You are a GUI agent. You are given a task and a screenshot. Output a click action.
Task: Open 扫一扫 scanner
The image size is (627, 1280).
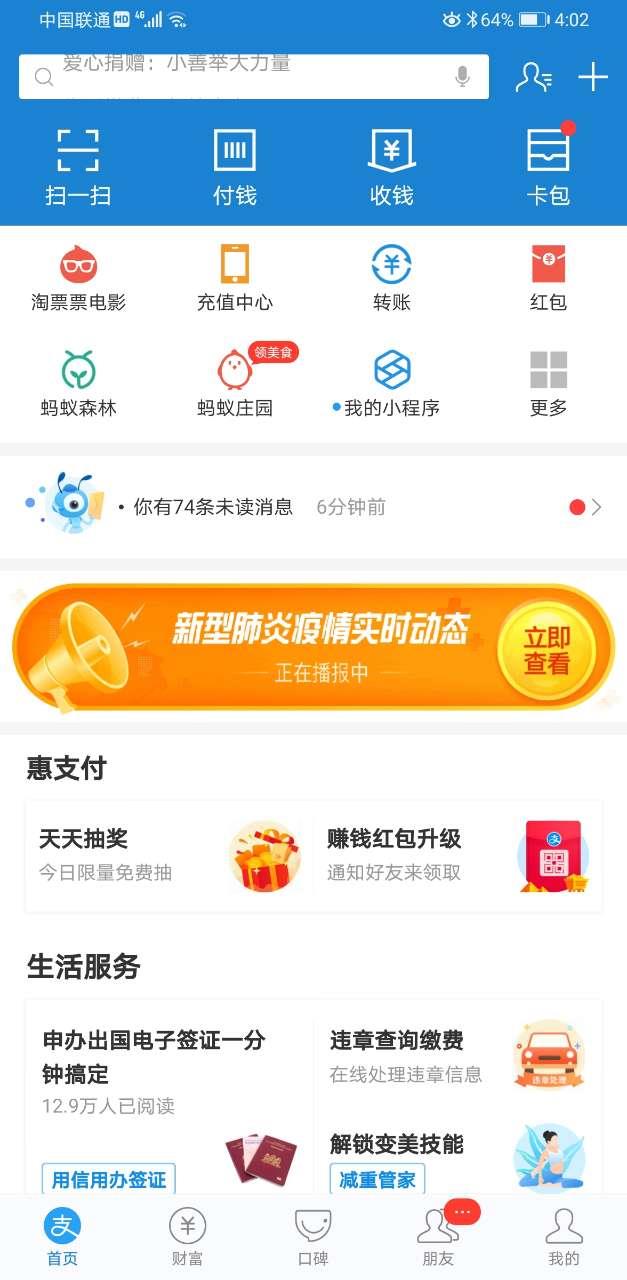[78, 167]
